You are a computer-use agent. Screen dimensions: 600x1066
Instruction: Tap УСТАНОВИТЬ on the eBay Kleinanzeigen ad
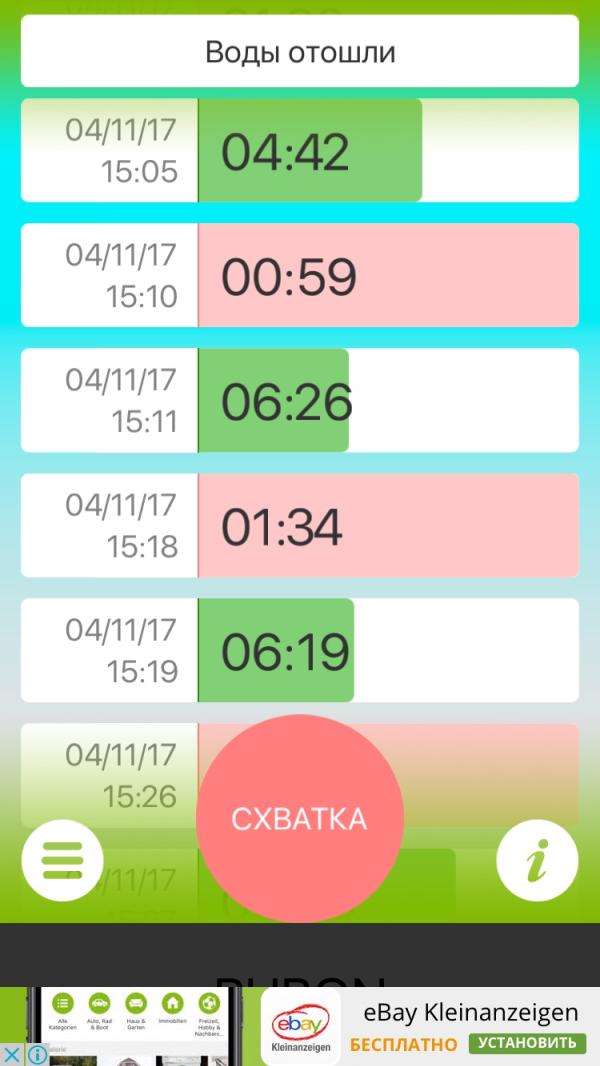(527, 1043)
